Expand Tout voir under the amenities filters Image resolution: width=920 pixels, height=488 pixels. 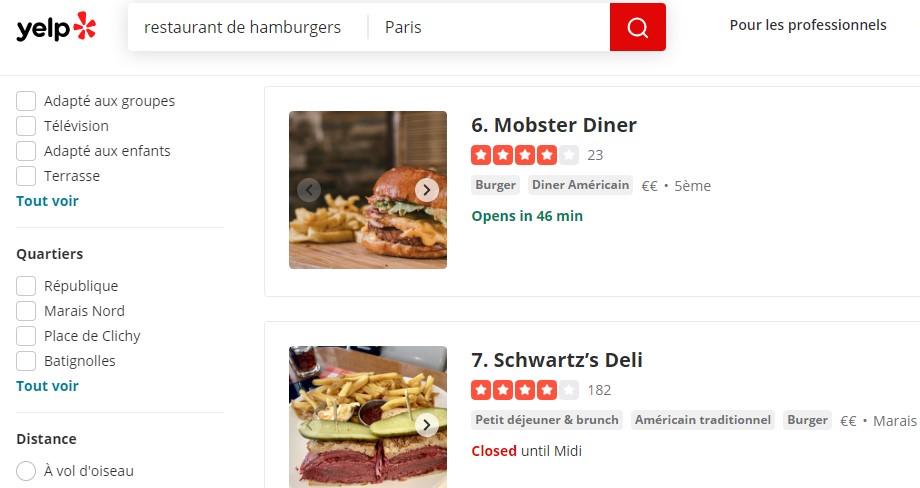click(x=47, y=201)
